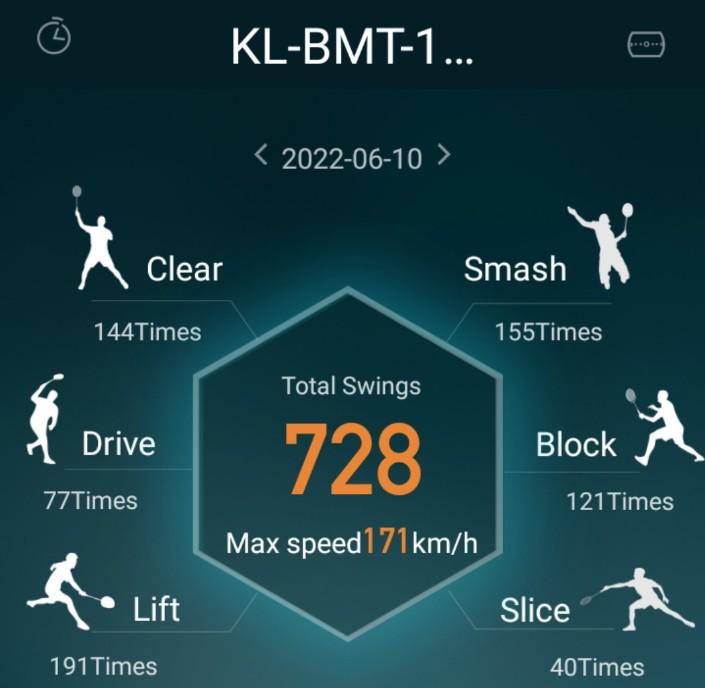705x688 pixels.
Task: Go to the previous day's stats
Action: coord(261,155)
